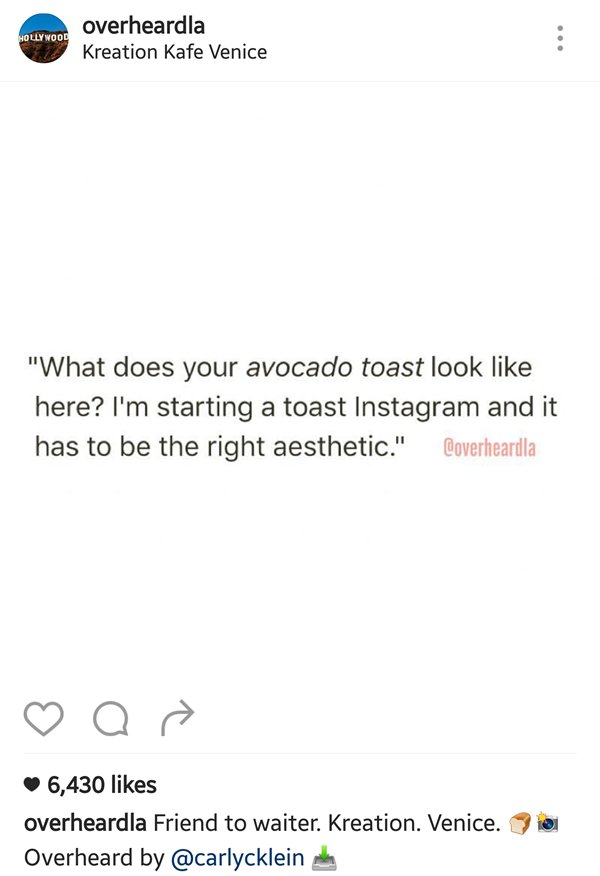The image size is (600, 876).
Task: Share the post with the arrow icon
Action: pyautogui.click(x=176, y=716)
